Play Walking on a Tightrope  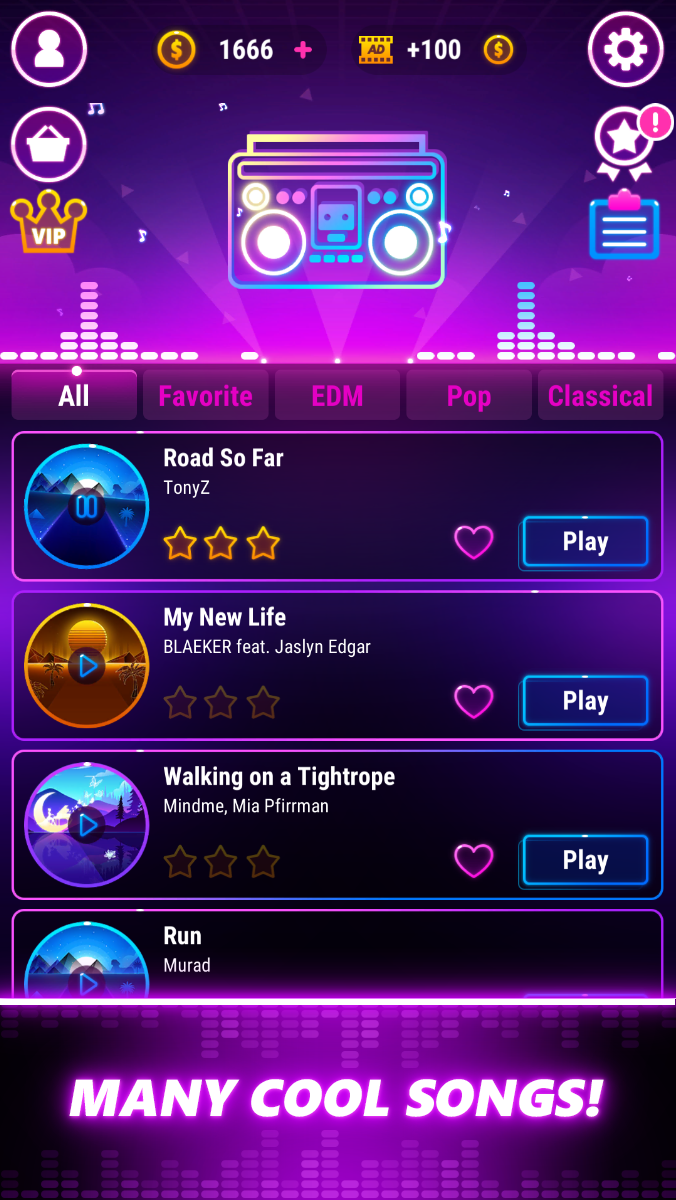pyautogui.click(x=585, y=860)
